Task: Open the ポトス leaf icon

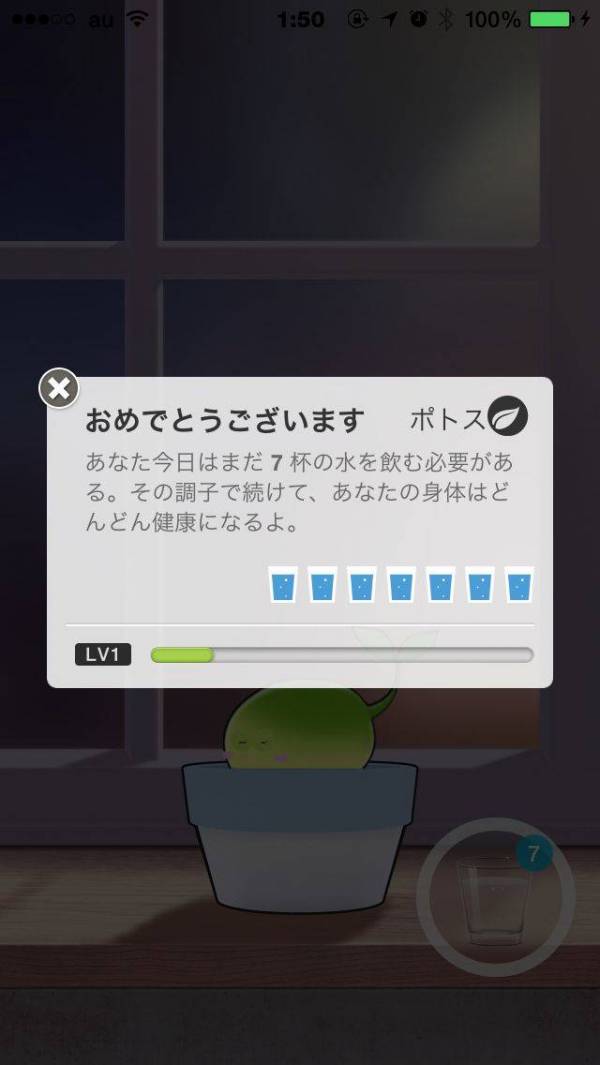Action: (x=507, y=417)
